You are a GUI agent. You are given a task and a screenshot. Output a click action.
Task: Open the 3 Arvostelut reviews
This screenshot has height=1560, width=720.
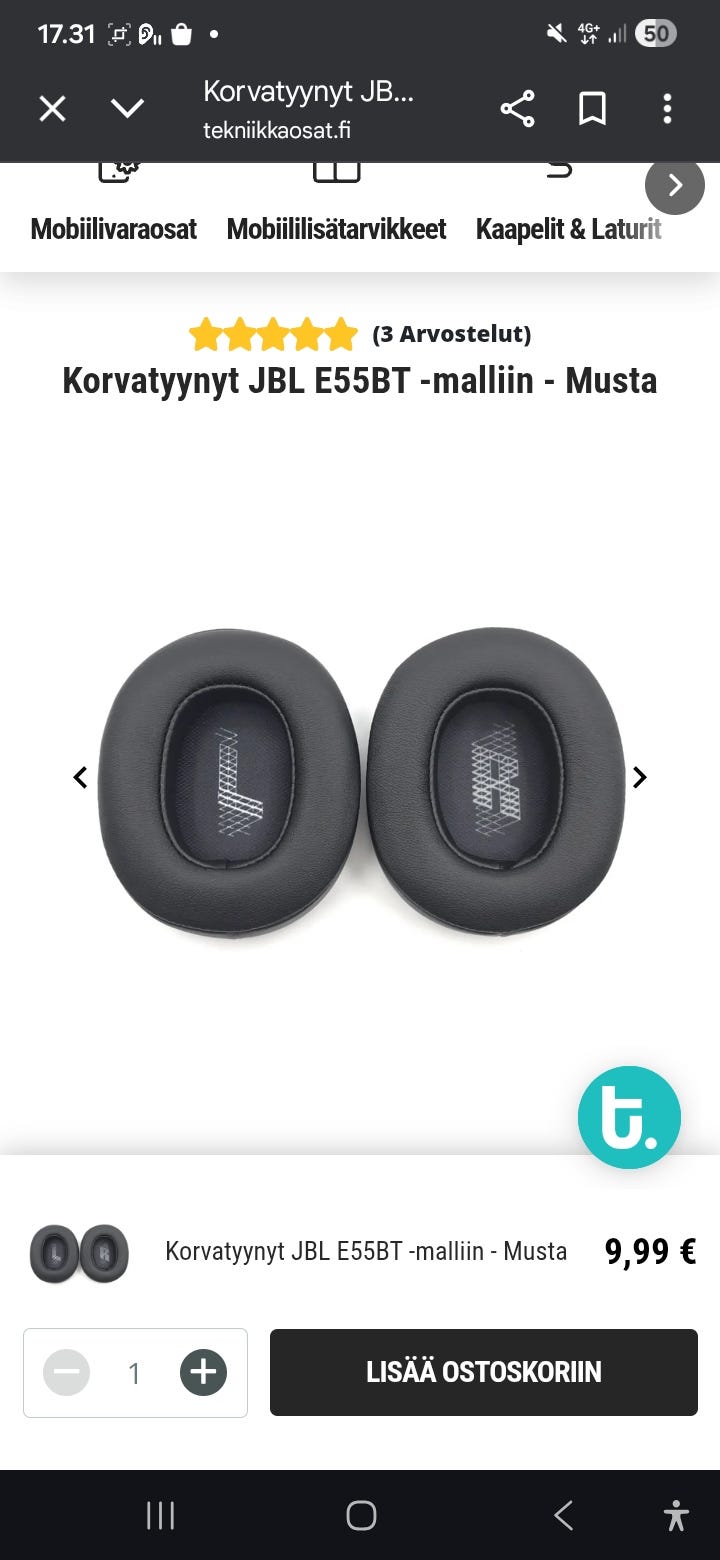tap(451, 334)
